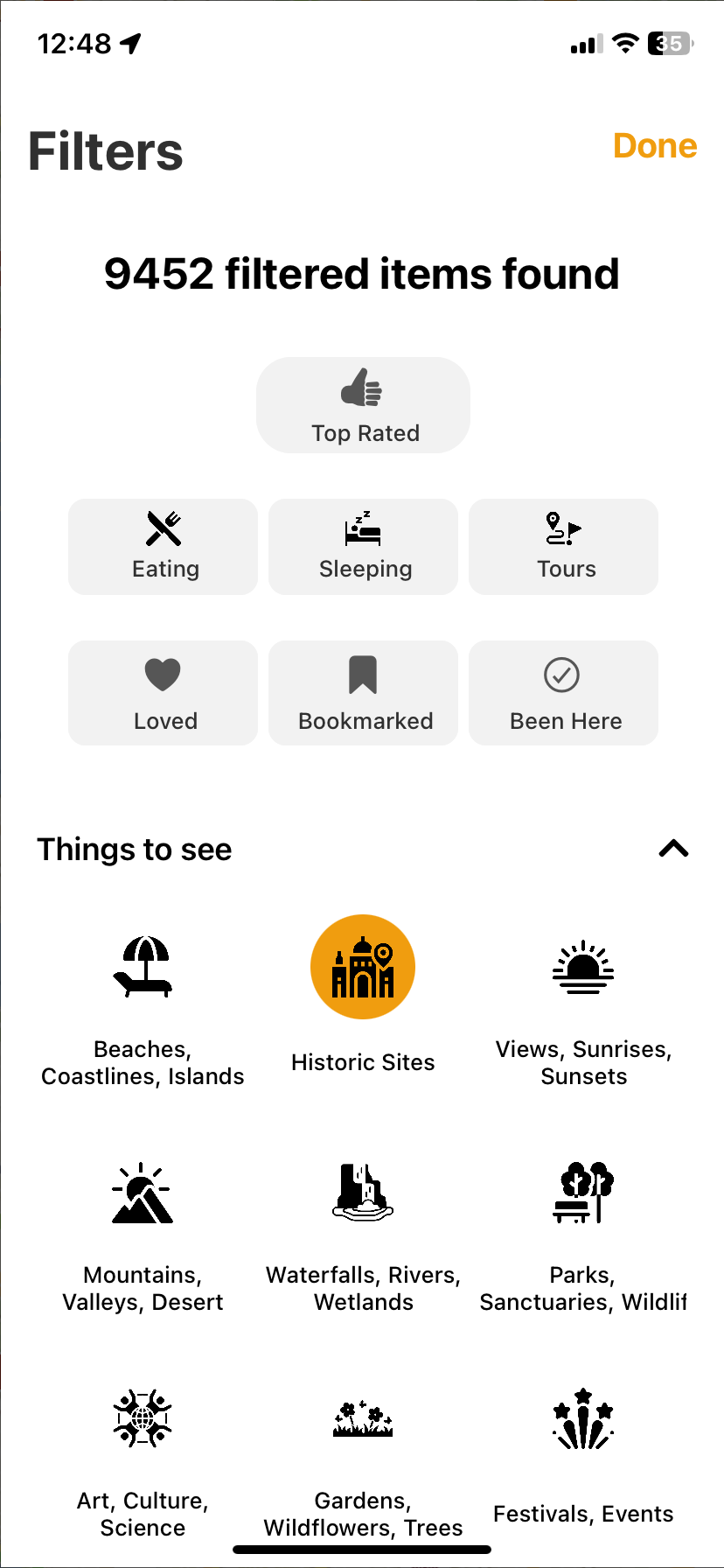
Task: Tap Parks, Sanctuaries, Wildlife category
Action: (583, 1234)
